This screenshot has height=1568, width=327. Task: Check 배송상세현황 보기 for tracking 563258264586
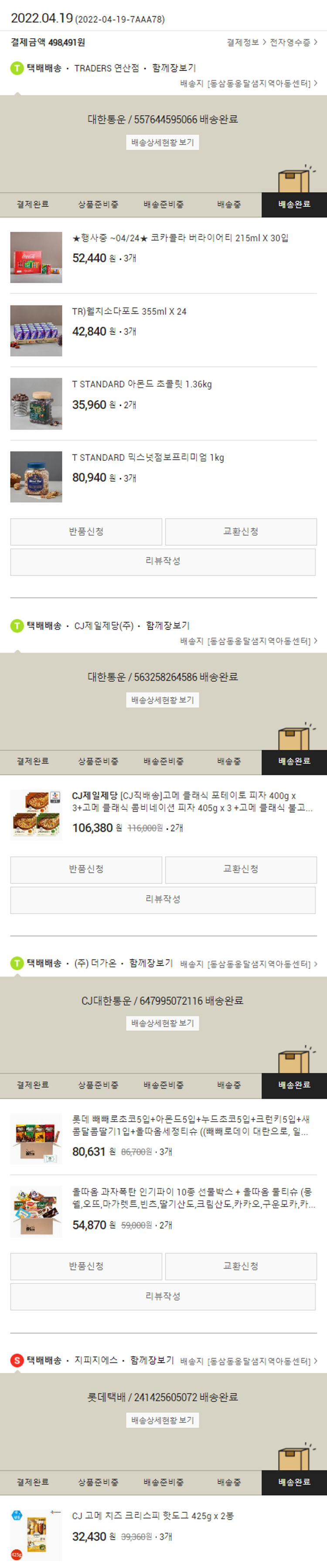[x=163, y=700]
